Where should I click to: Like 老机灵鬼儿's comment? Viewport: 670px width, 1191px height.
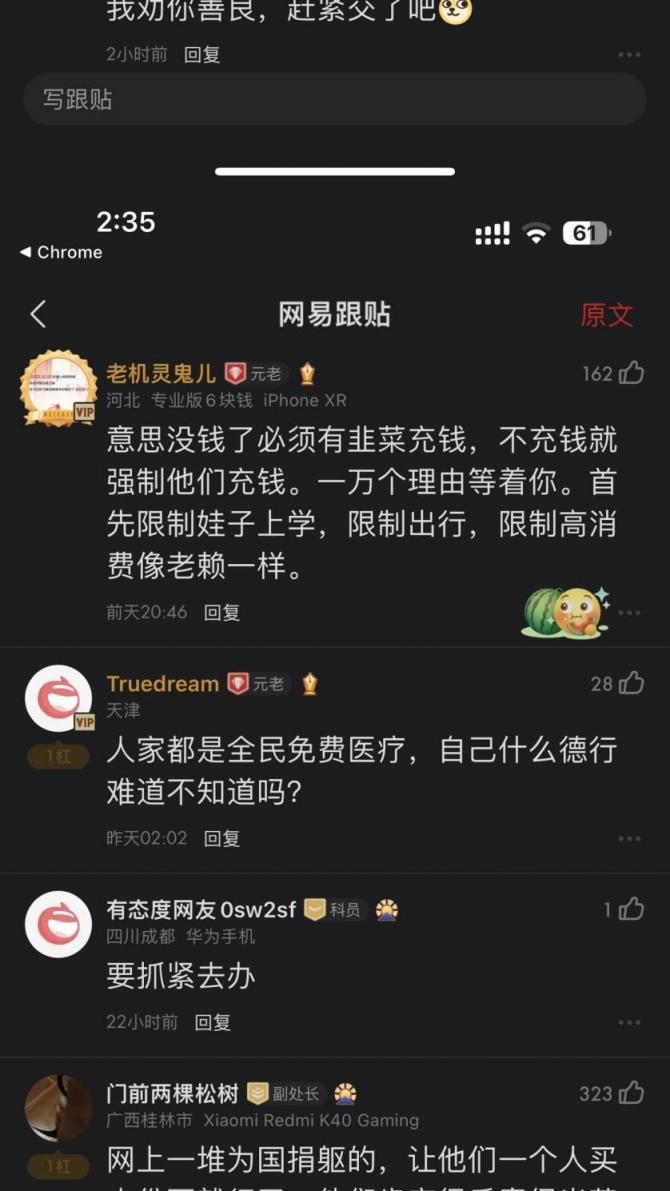pos(631,373)
